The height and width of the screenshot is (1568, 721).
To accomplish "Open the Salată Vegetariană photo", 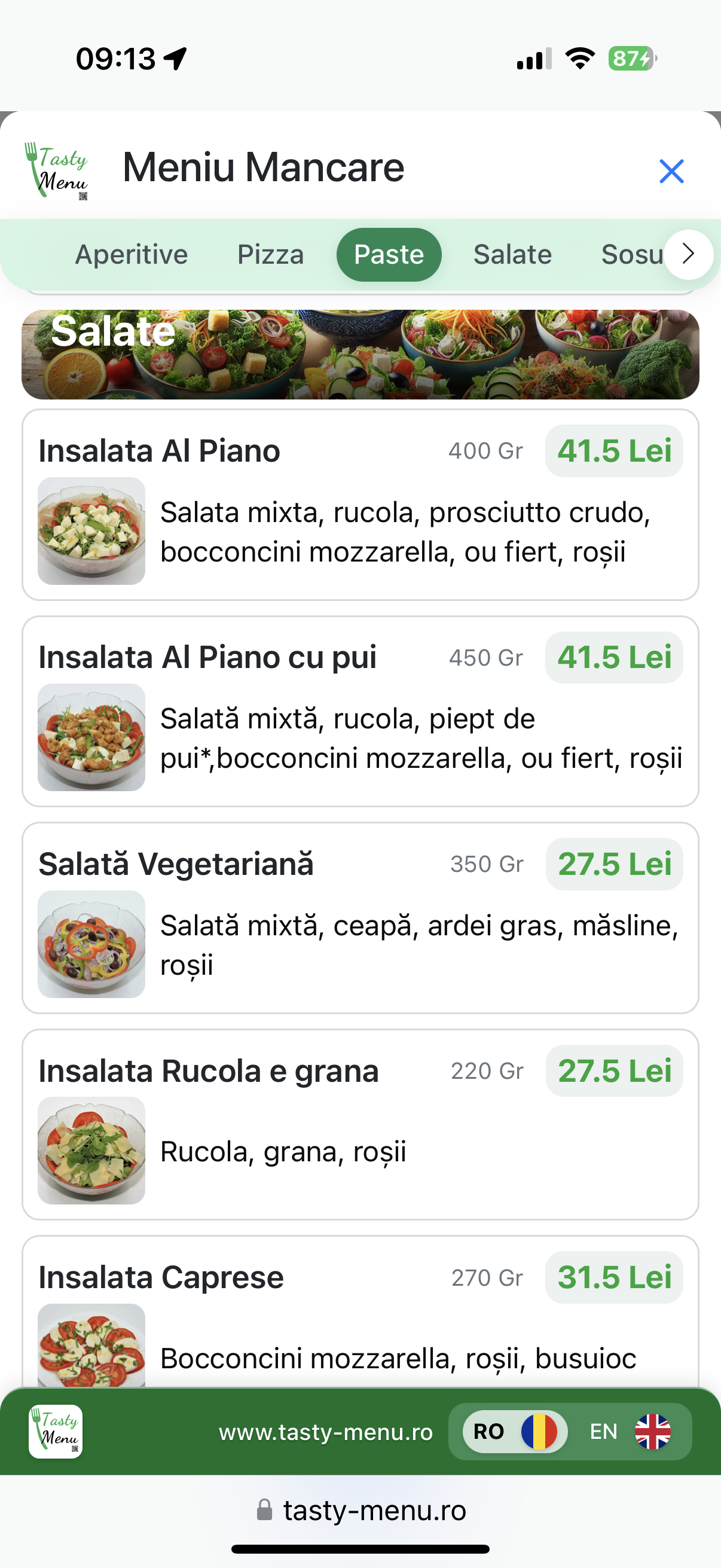I will click(x=91, y=942).
